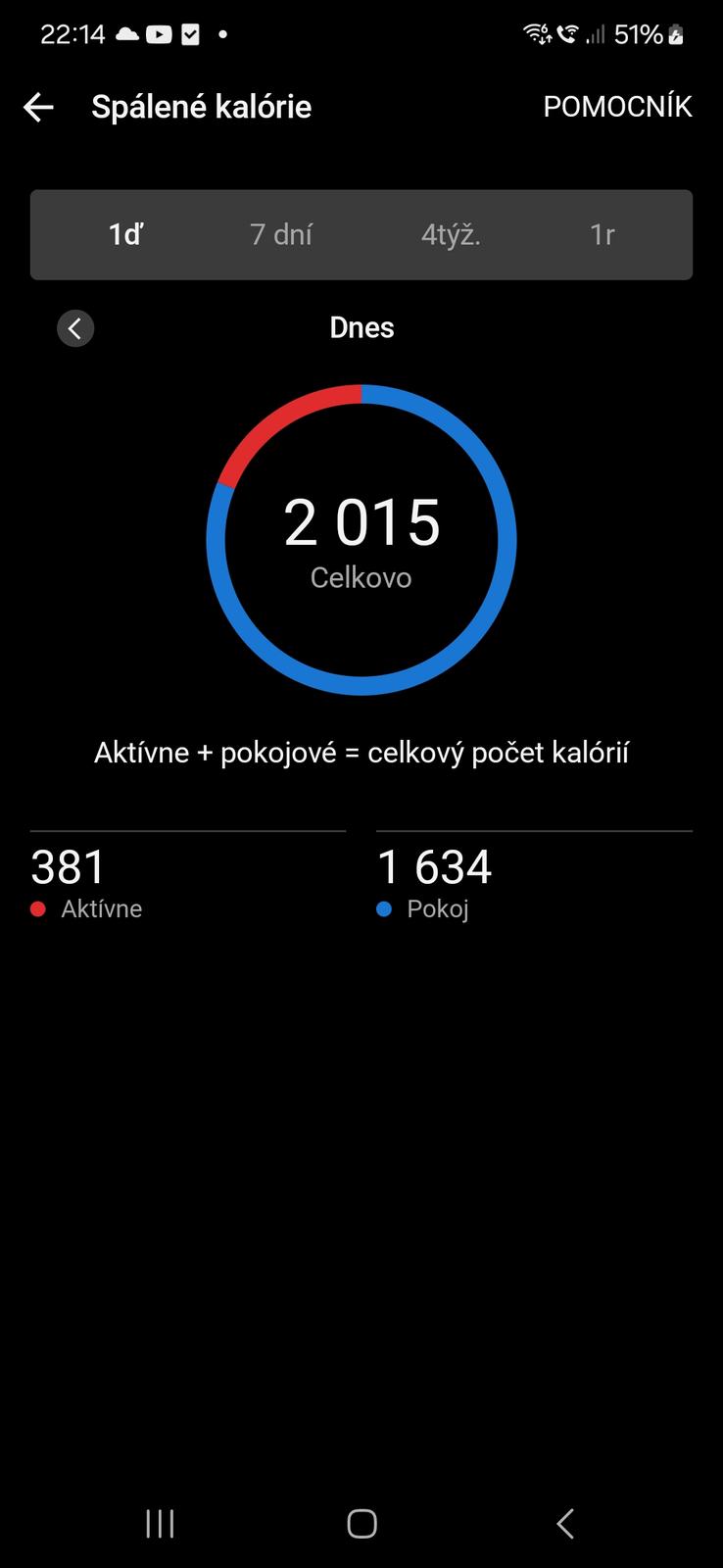Screen dimensions: 723x1568
Task: Switch to the 7 dní tab
Action: click(281, 235)
